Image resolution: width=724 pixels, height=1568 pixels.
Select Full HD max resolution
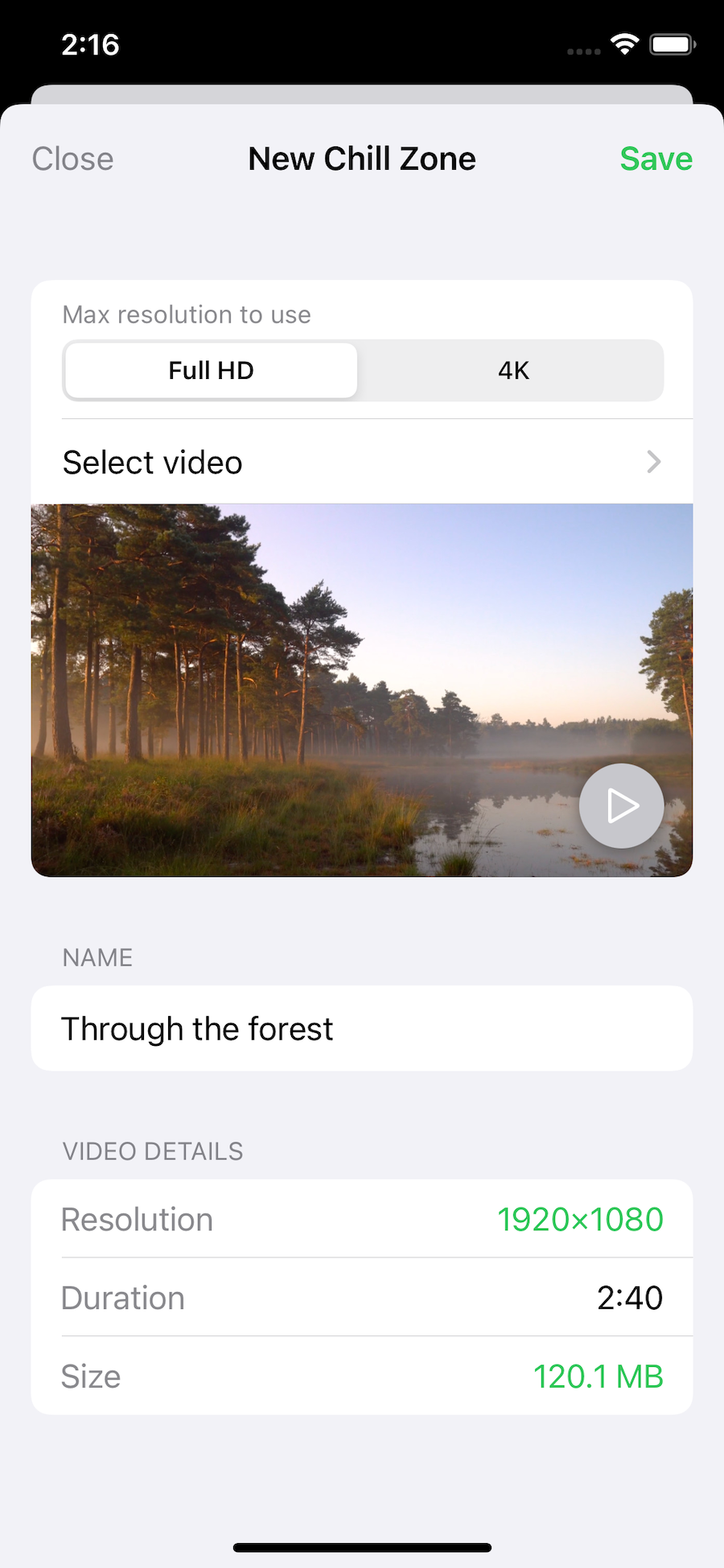(211, 371)
